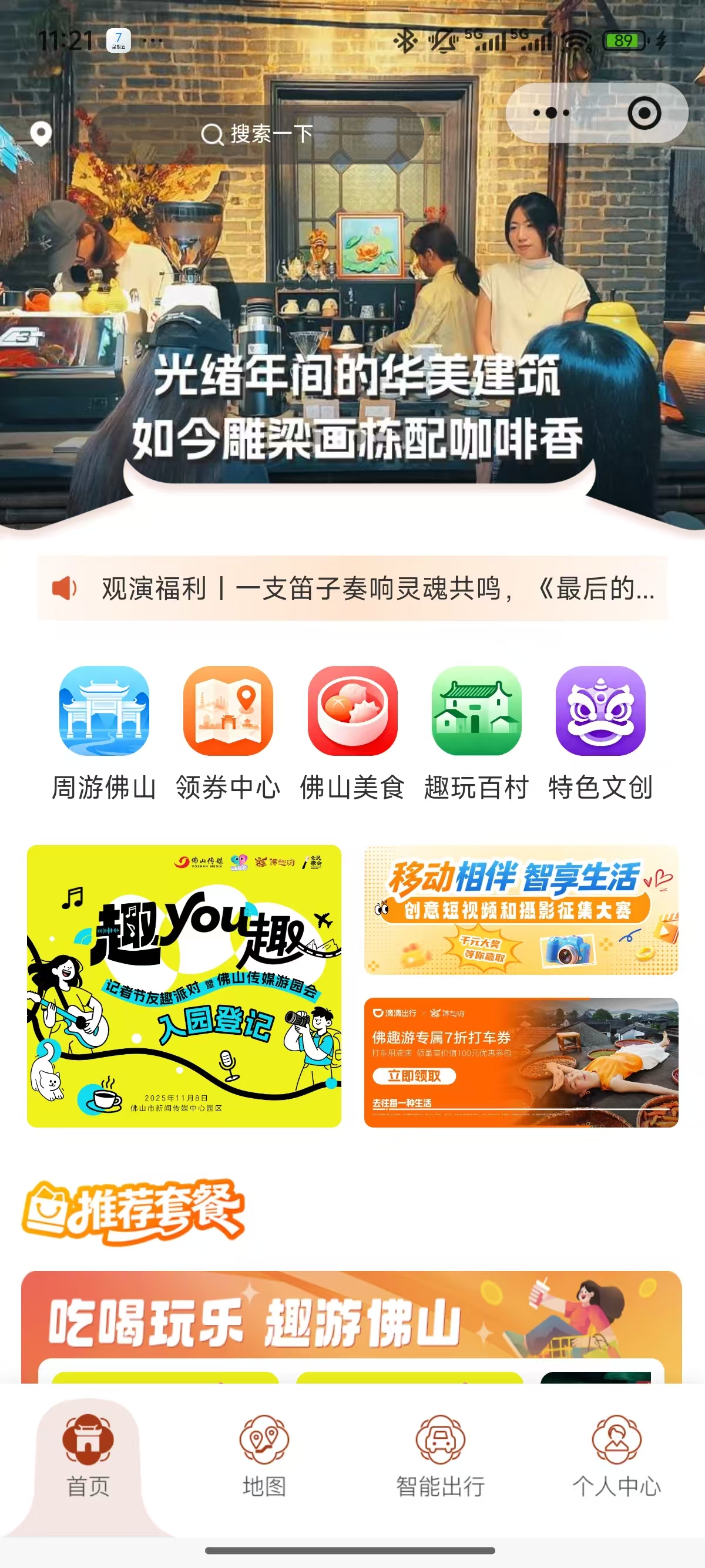This screenshot has height=1568, width=705.
Task: Select the 首页 tab
Action: 88,1456
